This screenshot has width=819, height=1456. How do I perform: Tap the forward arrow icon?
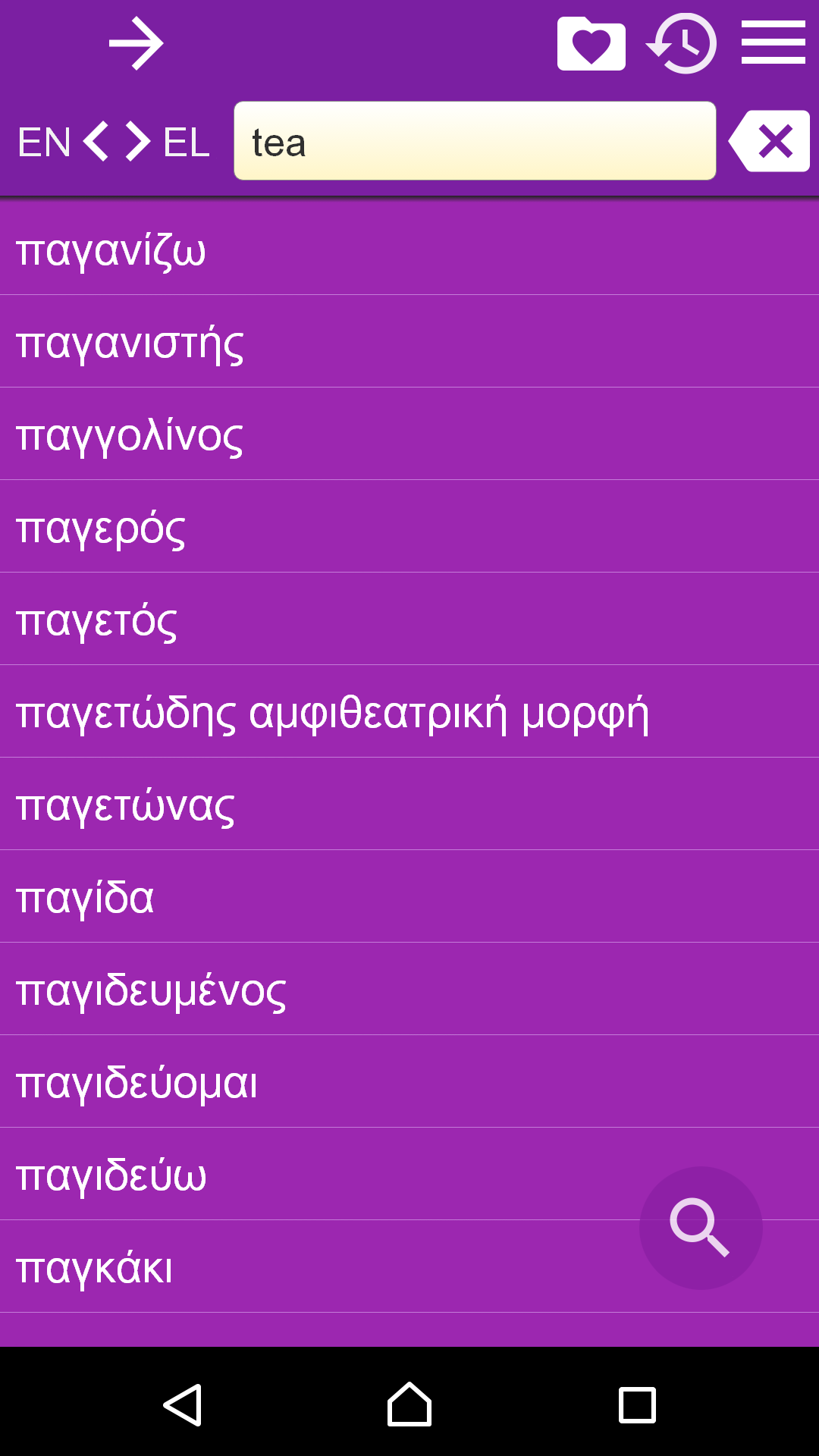click(136, 44)
